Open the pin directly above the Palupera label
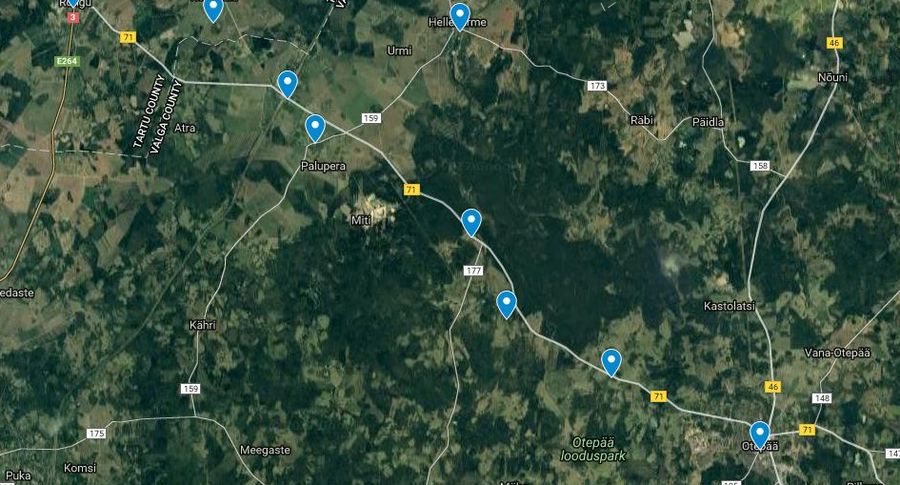 [x=315, y=127]
